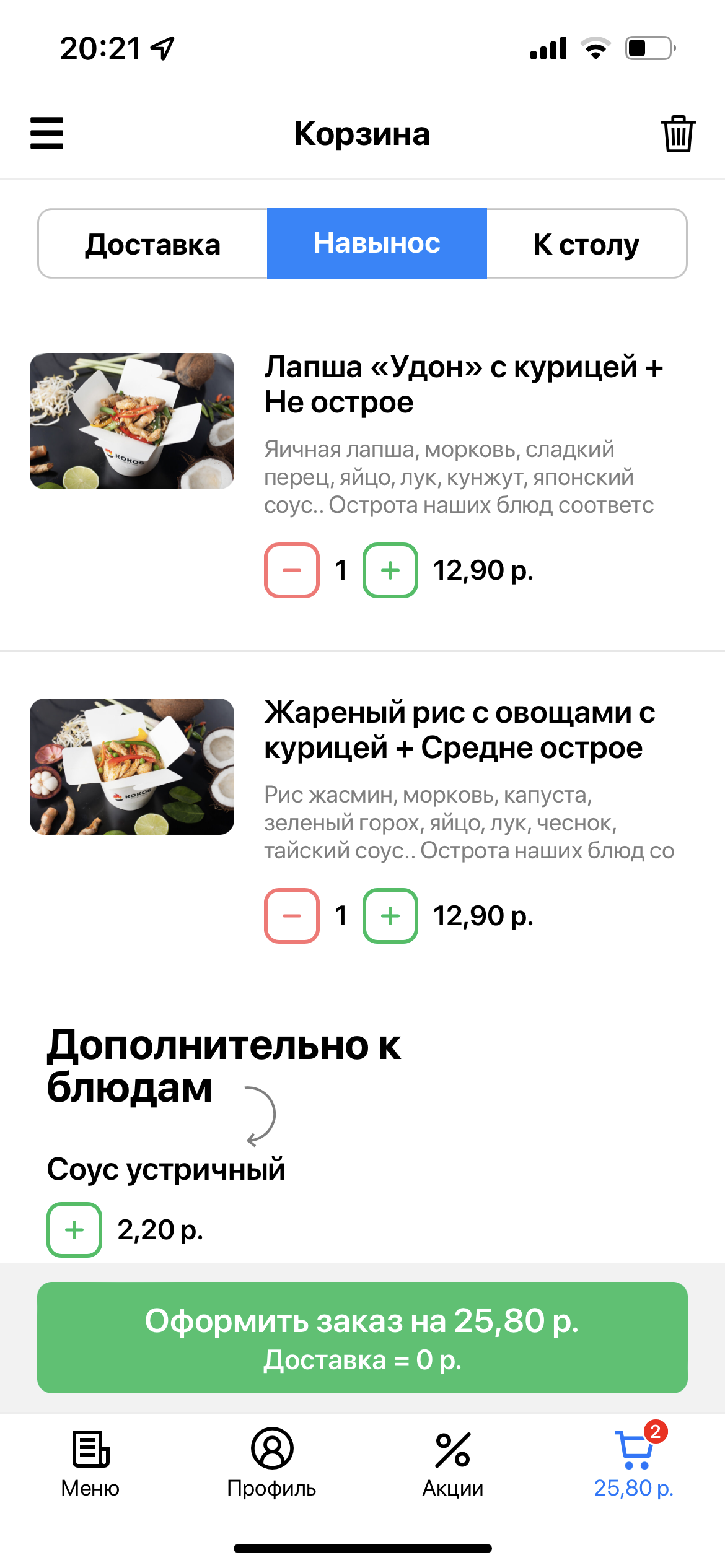Switch to the Доставка option
The image size is (725, 1568).
152,244
